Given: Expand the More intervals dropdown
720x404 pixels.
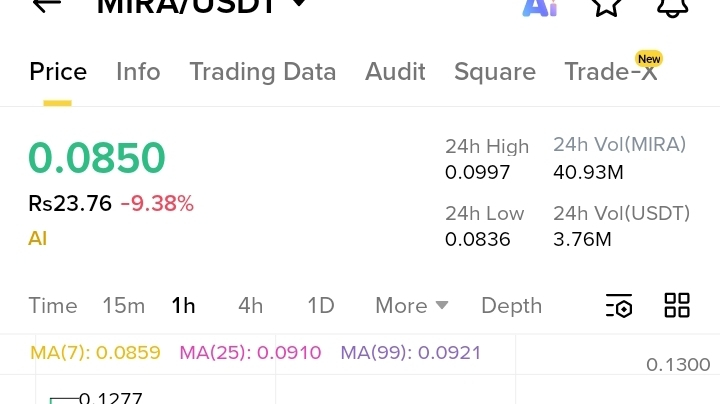Looking at the screenshot, I should click(x=411, y=306).
